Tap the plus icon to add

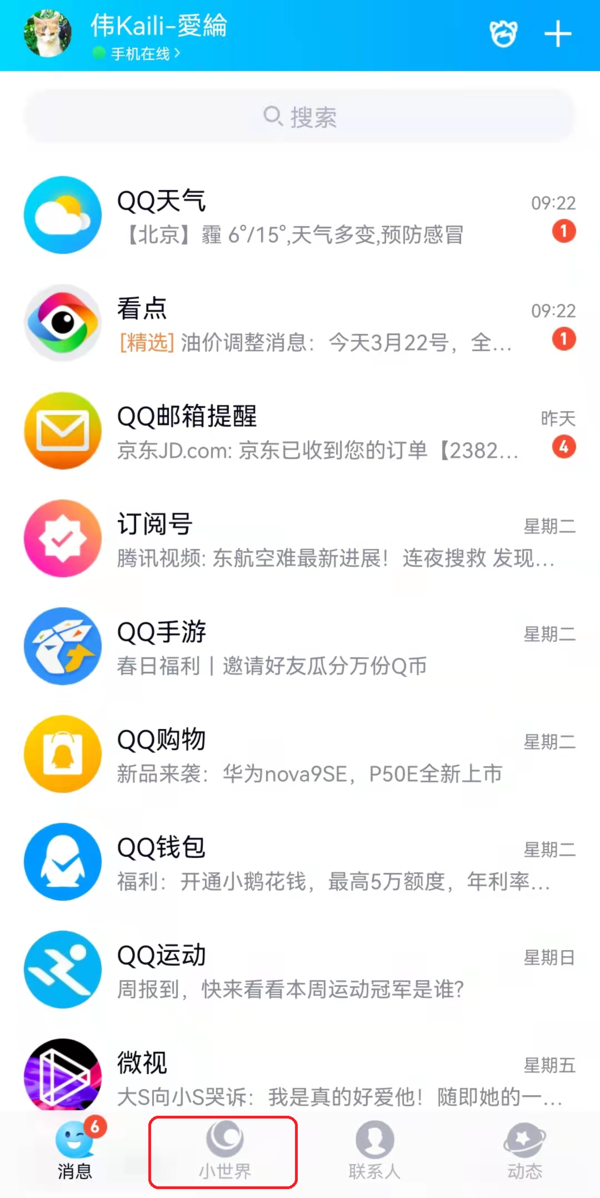click(x=558, y=34)
